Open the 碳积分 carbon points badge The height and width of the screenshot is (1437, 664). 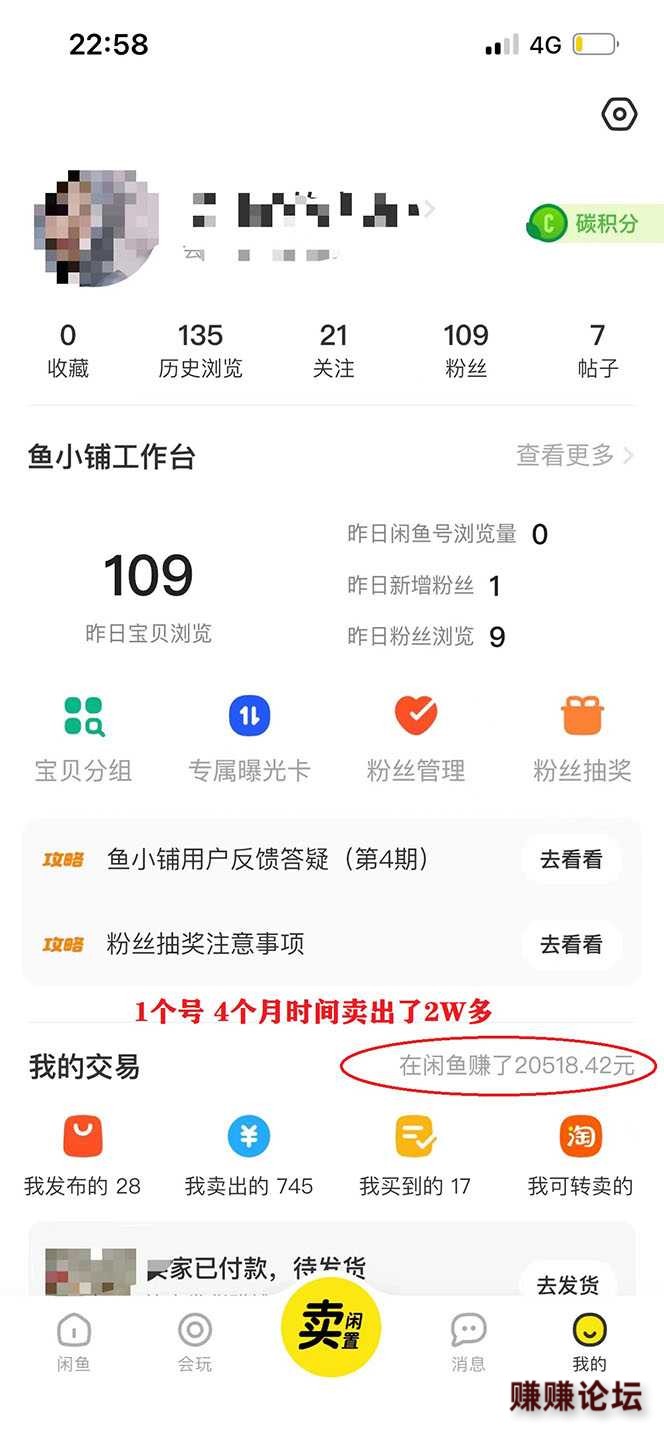coord(594,223)
